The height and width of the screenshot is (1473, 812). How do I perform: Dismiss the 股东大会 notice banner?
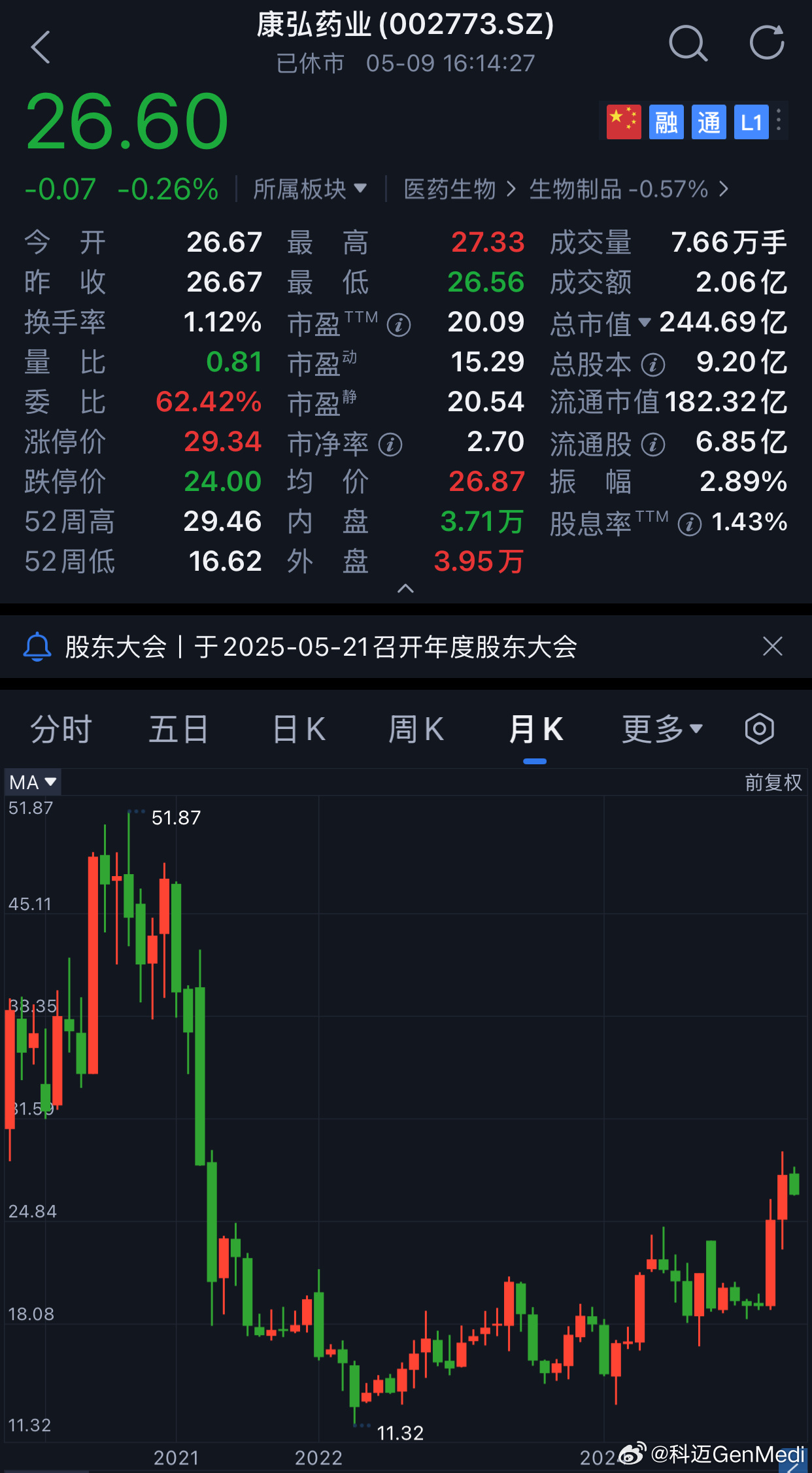[x=773, y=646]
